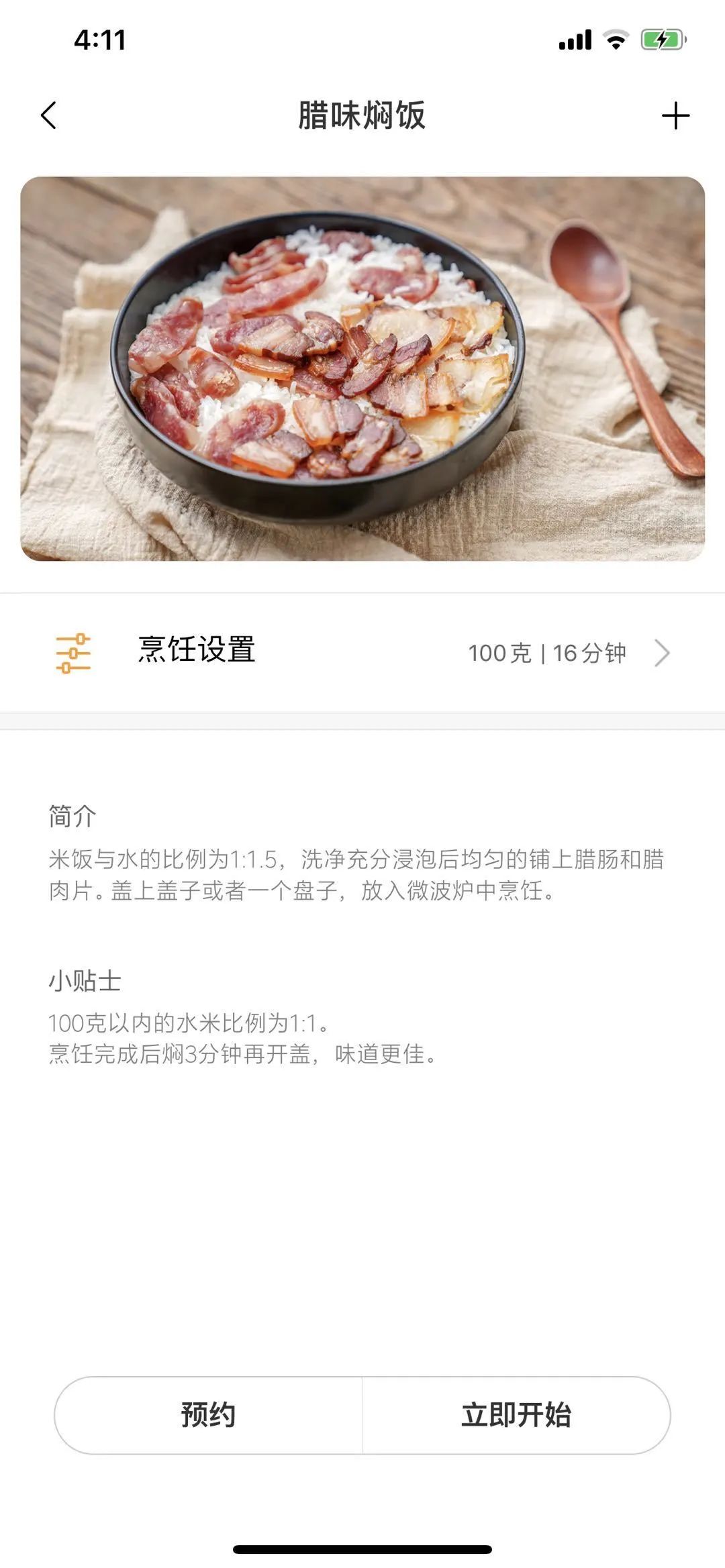Tap the back arrow to exit recipe
This screenshot has height=1568, width=725.
coord(47,115)
